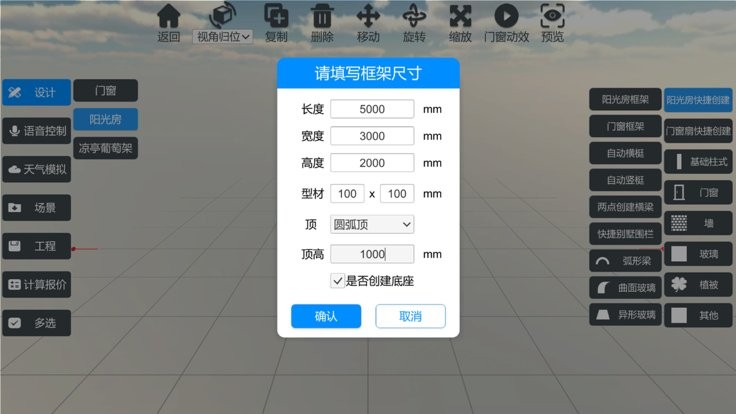Tap 确认 to confirm frame dimensions
This screenshot has height=414, width=736.
point(326,316)
